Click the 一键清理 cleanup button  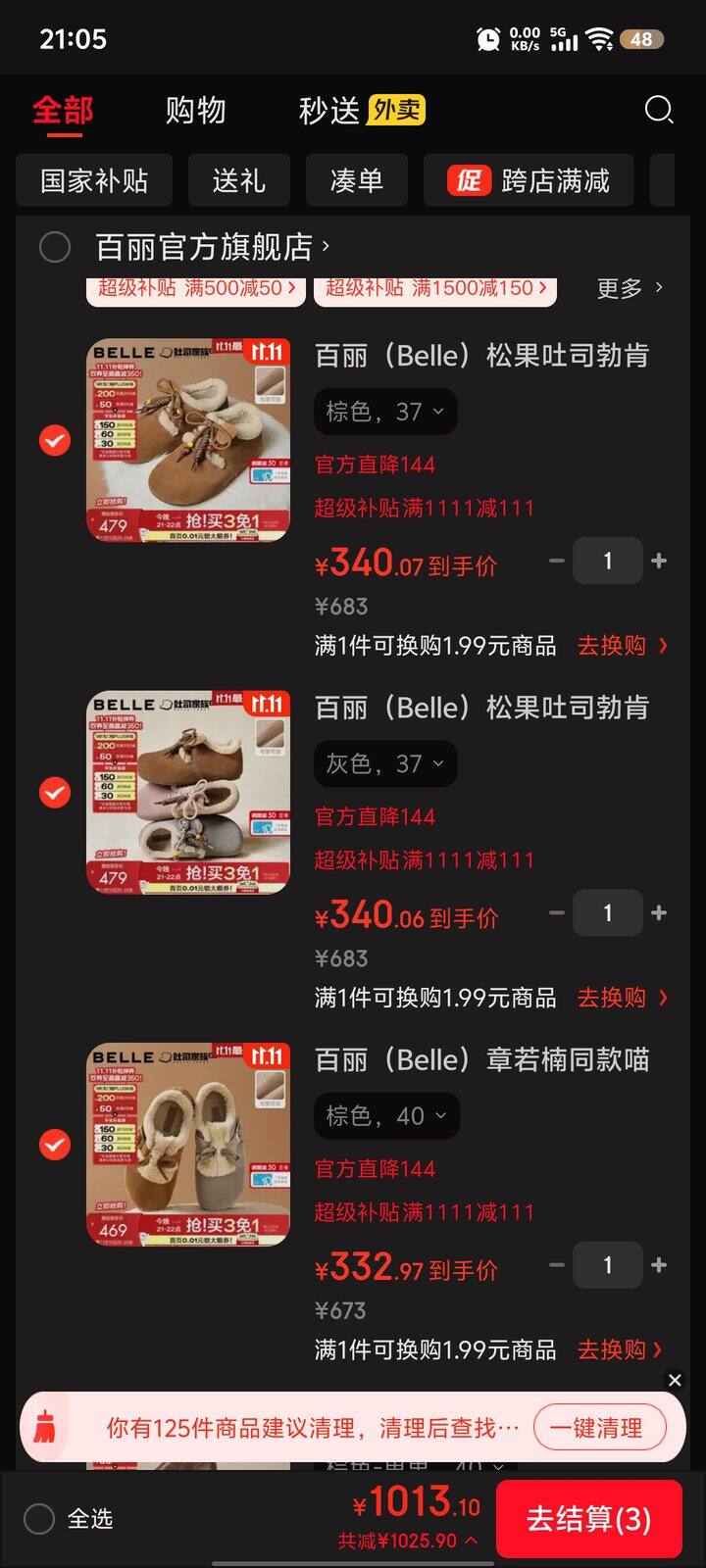[x=601, y=1427]
